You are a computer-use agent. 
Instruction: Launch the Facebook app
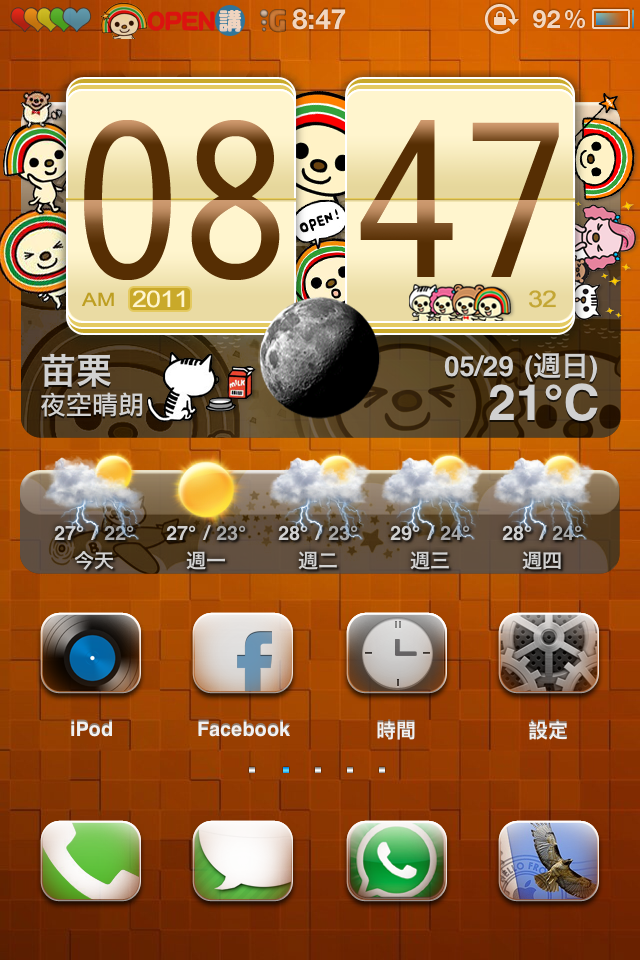pos(243,653)
